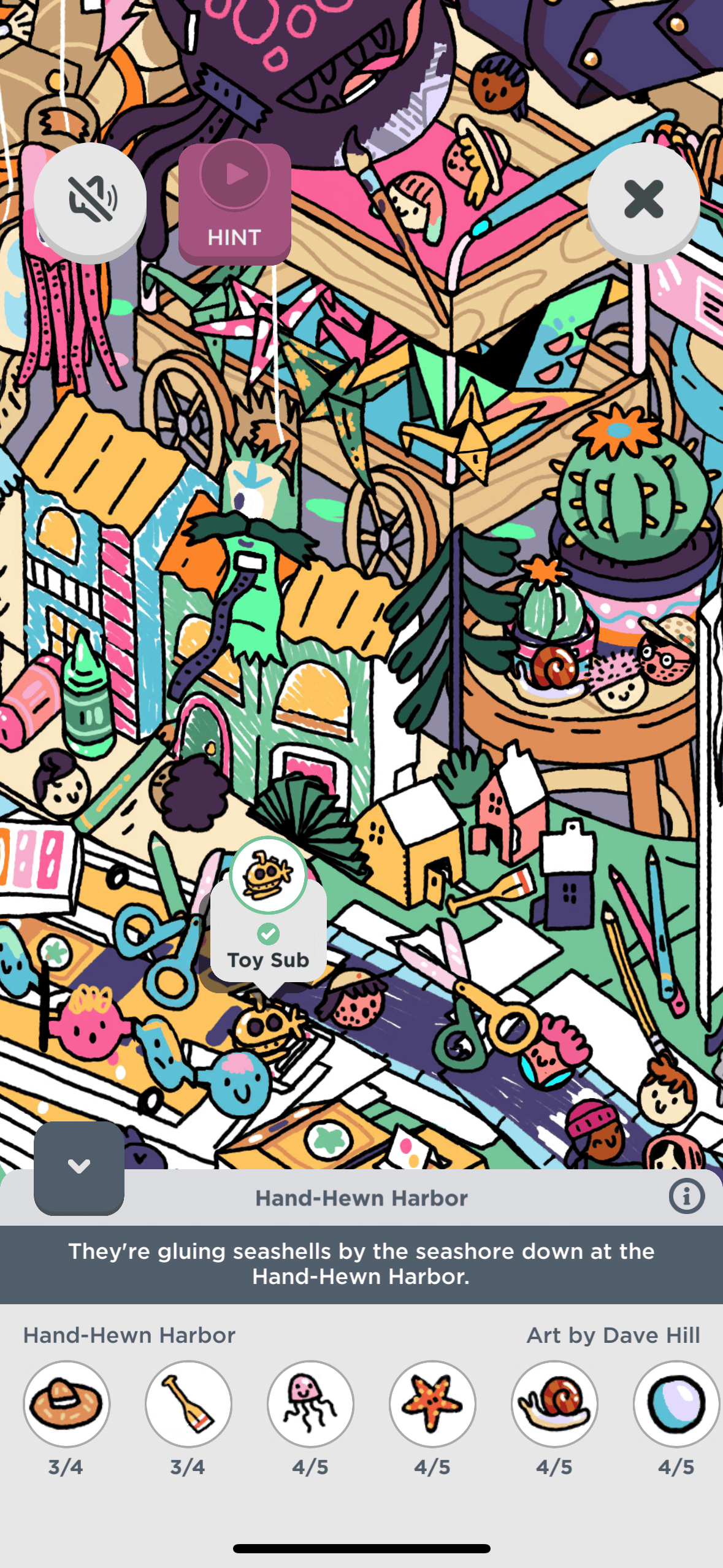Open the info icon for Hand-Hewn Harbor
This screenshot has height=1568, width=723.
(686, 1196)
